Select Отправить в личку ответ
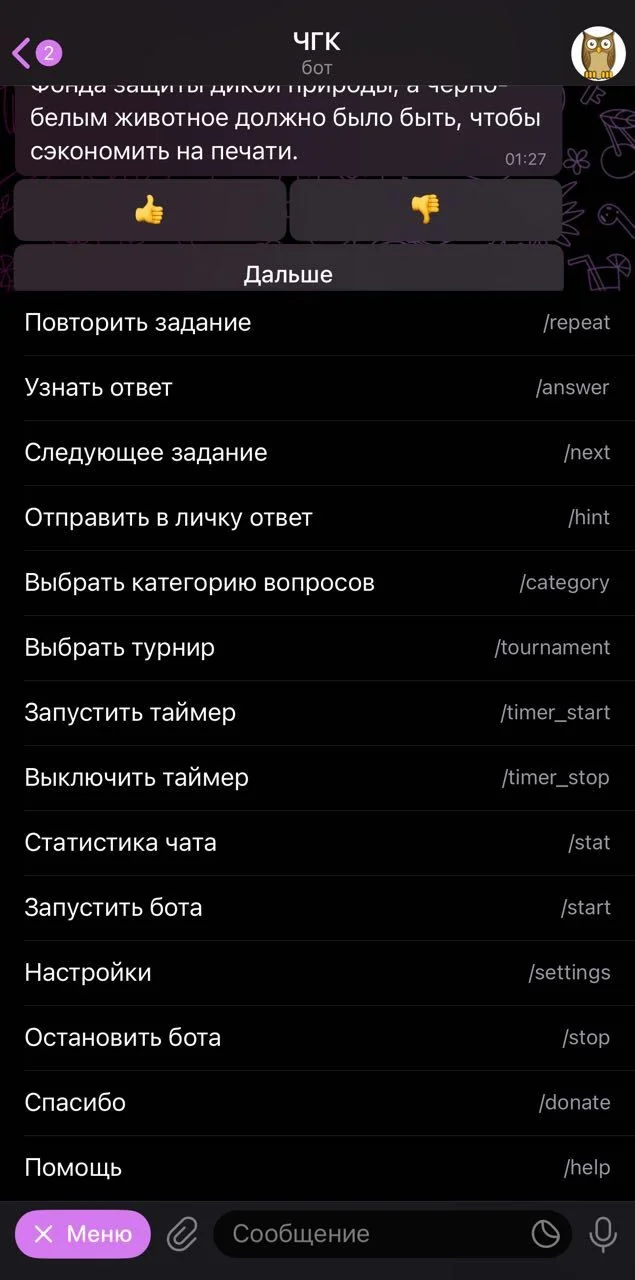The width and height of the screenshot is (635, 1280). click(x=317, y=518)
